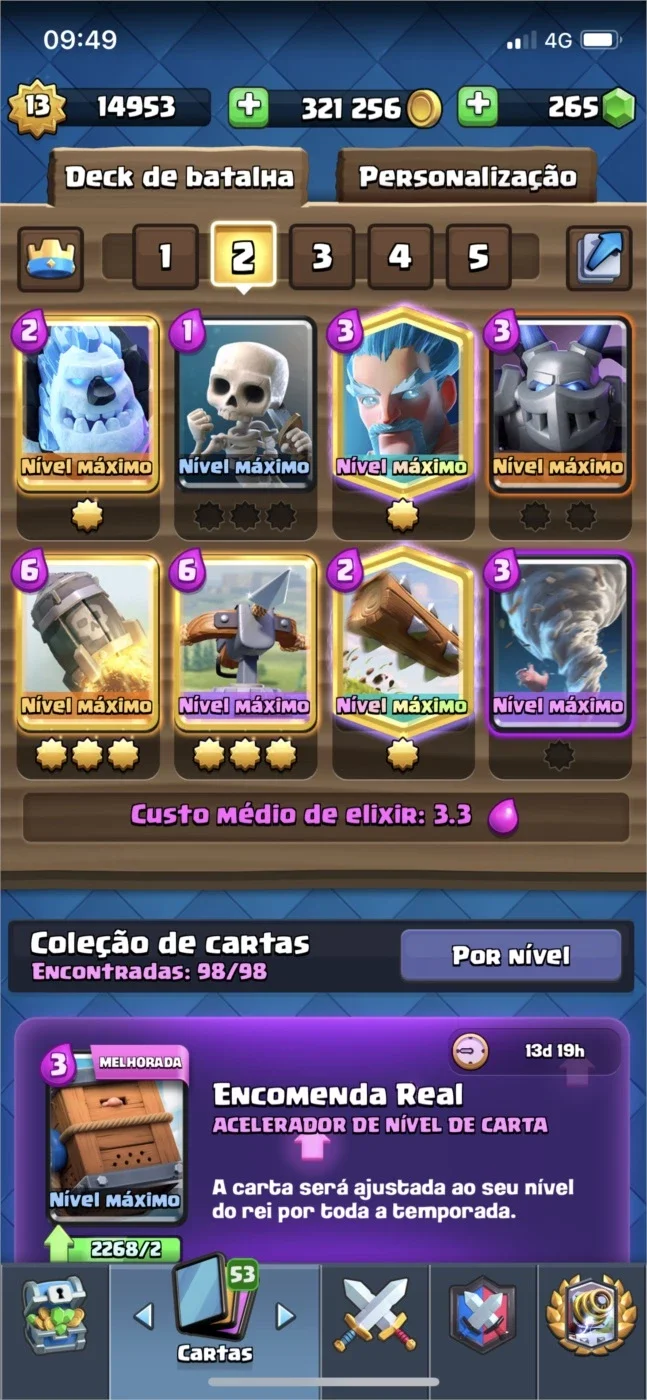
Task: Open the Tornado card
Action: pyautogui.click(x=560, y=645)
